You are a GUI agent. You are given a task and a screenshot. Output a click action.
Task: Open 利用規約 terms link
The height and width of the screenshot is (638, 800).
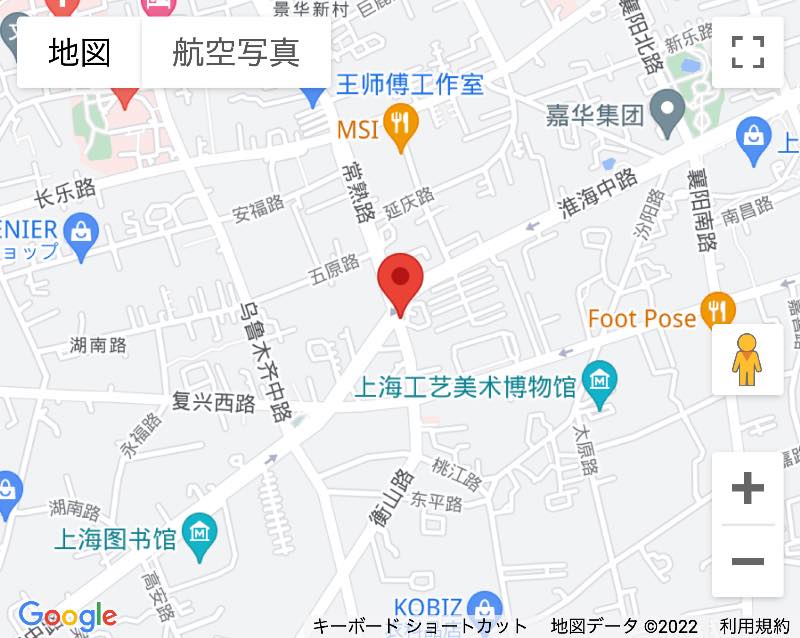coord(754,627)
